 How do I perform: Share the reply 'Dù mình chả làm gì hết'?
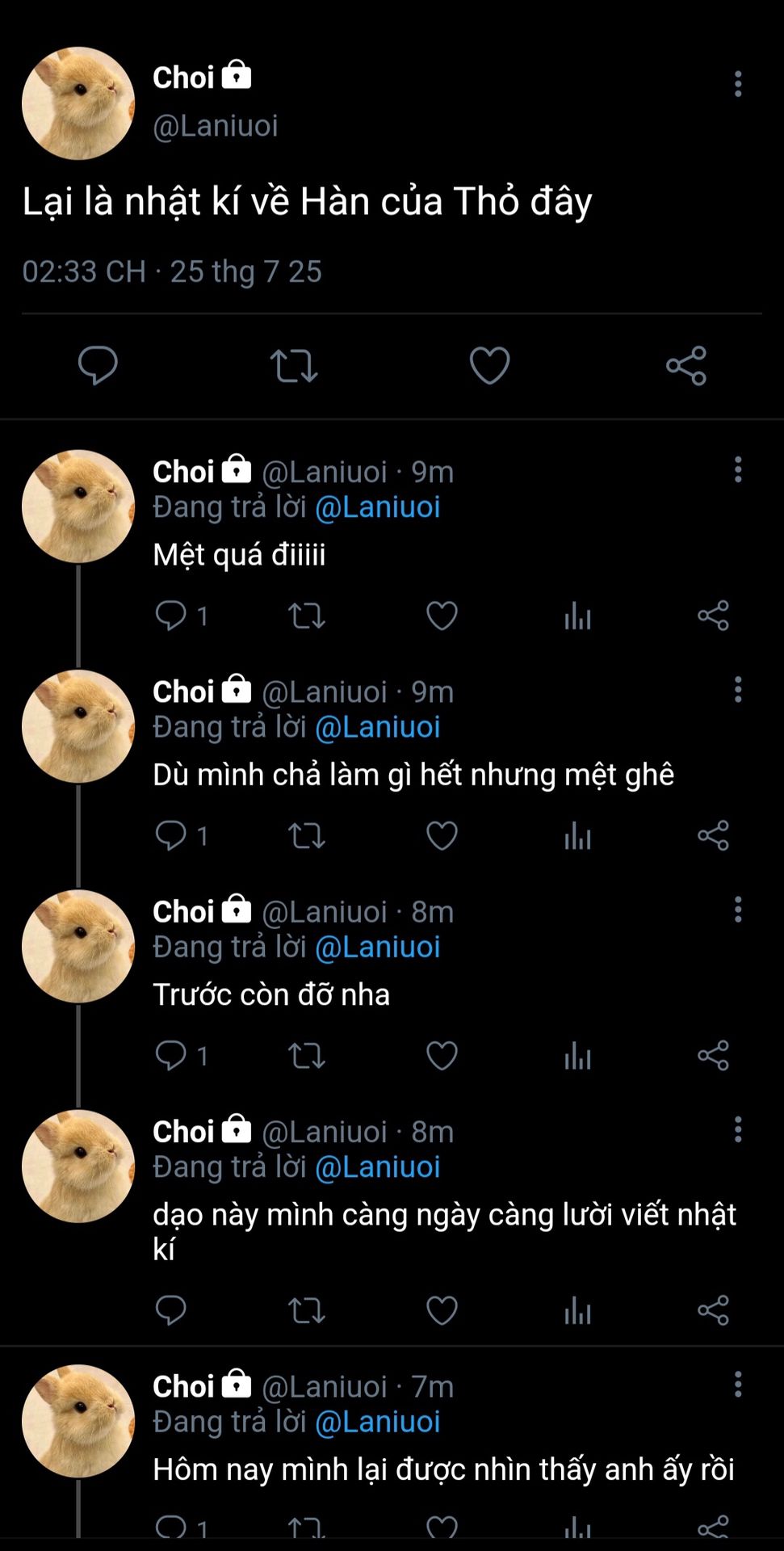(713, 836)
